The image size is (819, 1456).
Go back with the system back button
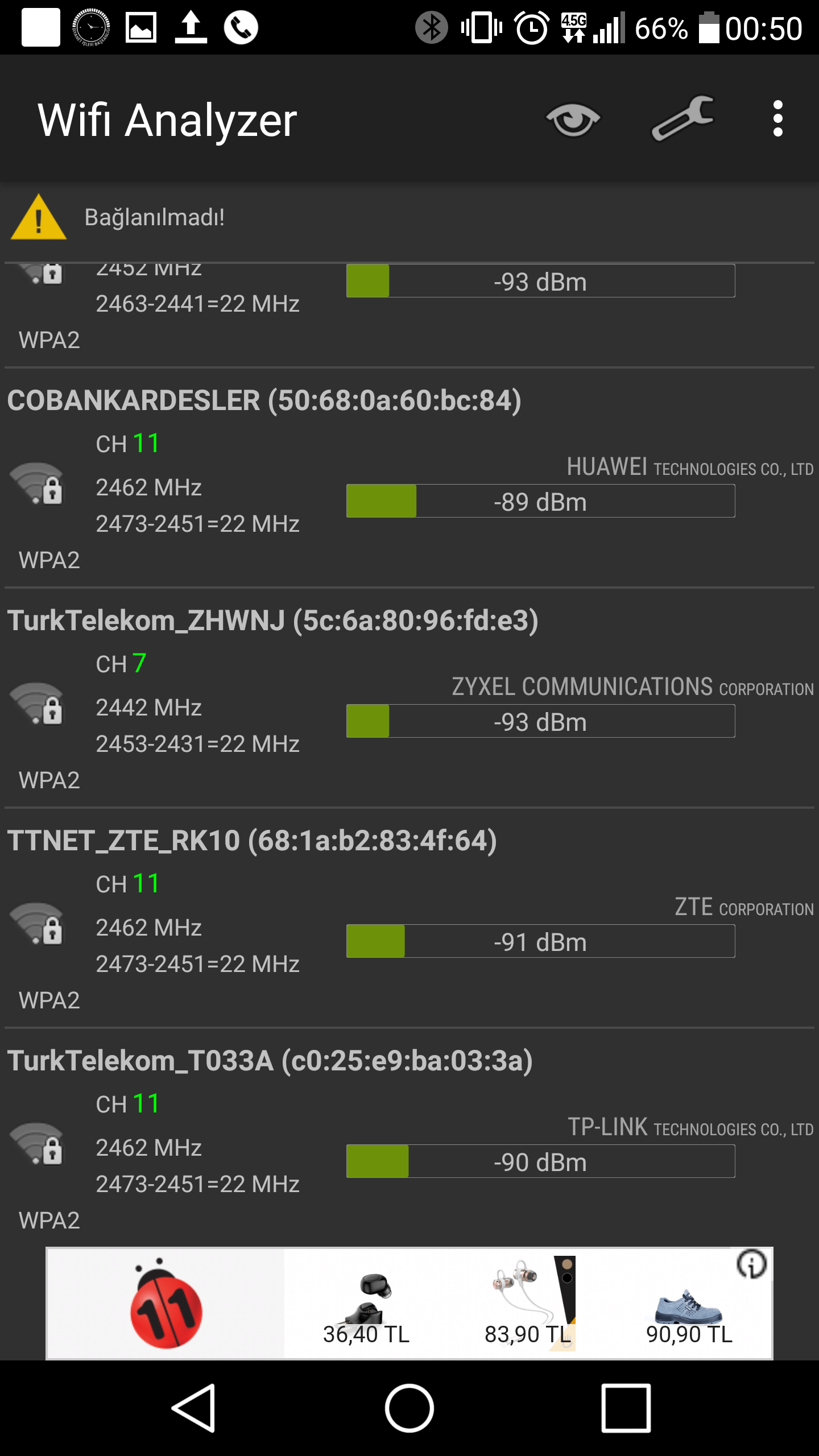194,1408
